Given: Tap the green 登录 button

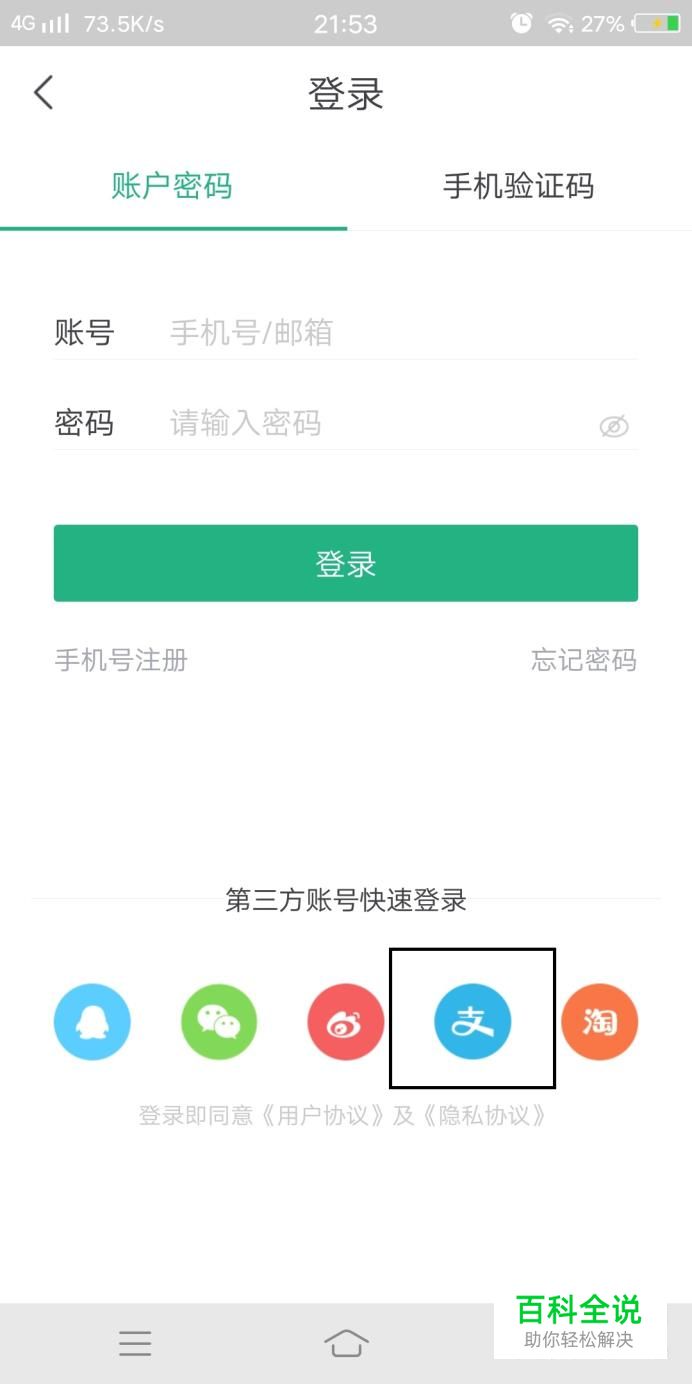Looking at the screenshot, I should click(346, 564).
